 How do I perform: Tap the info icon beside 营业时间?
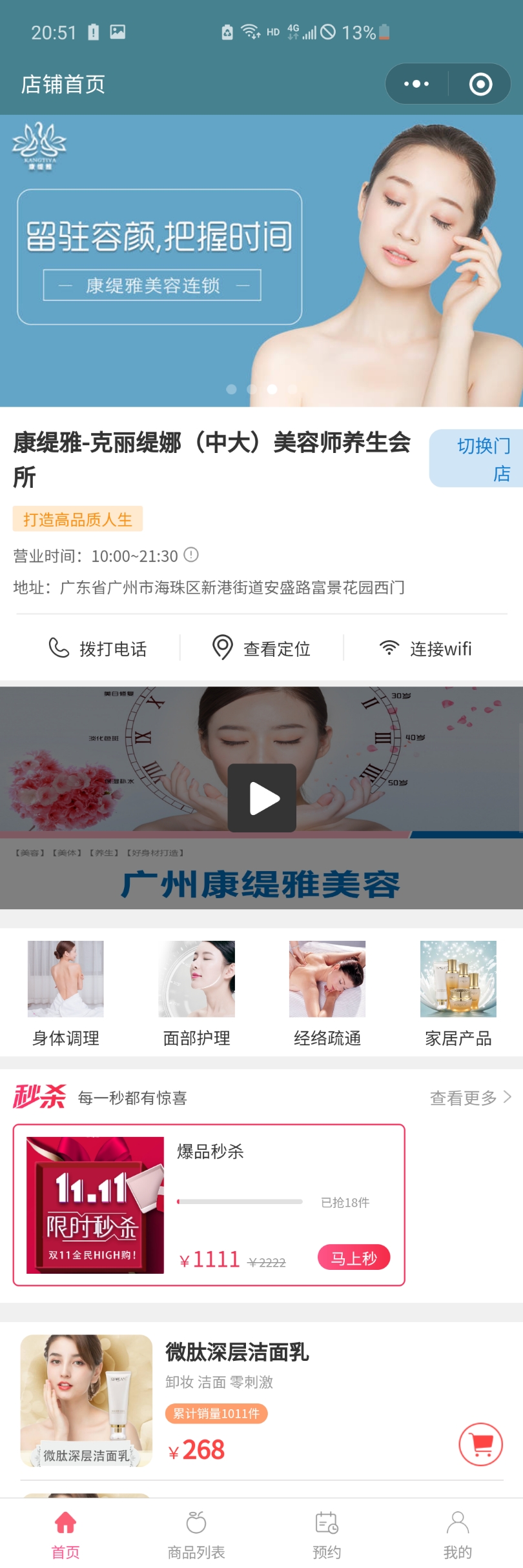[x=191, y=555]
